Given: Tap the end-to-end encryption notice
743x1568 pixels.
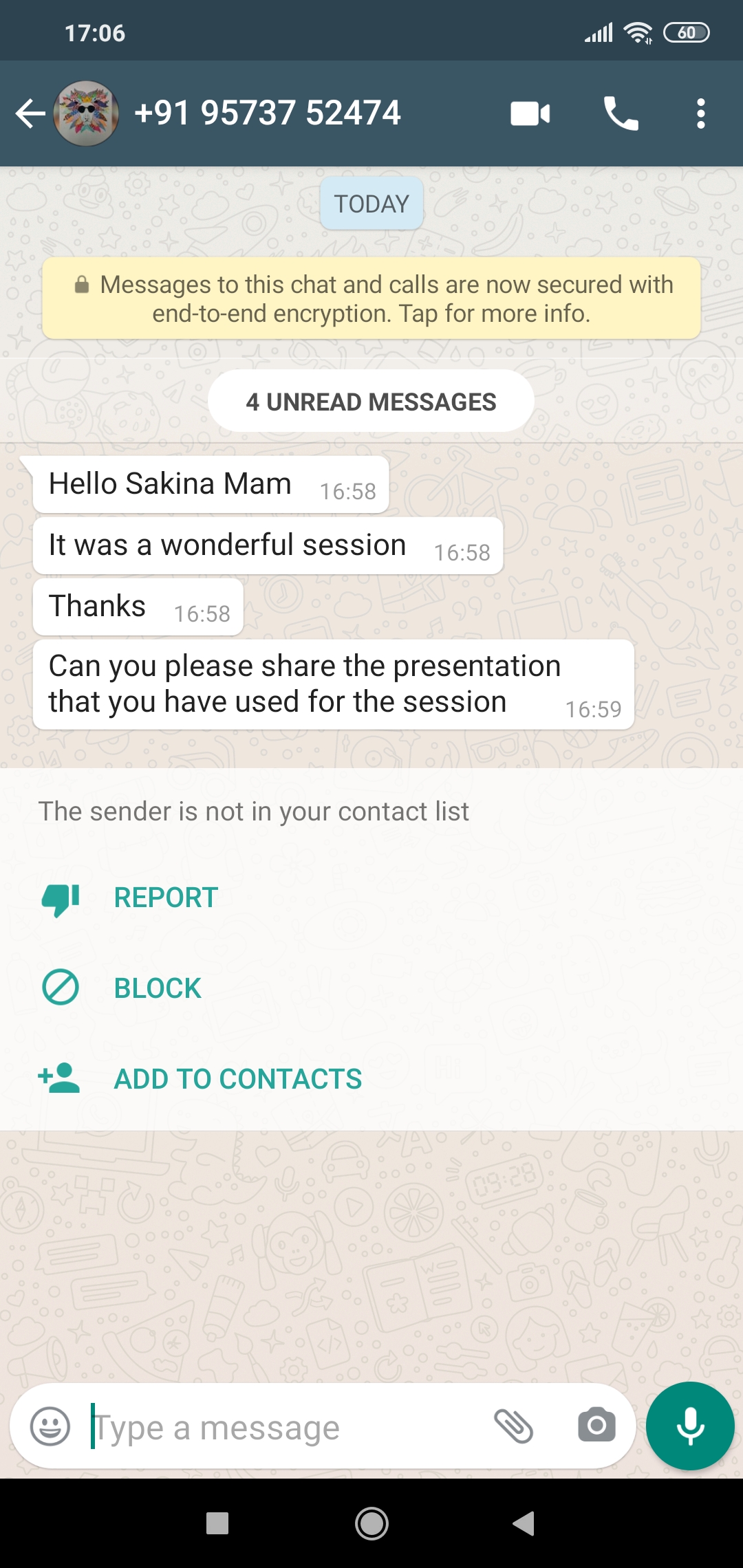Looking at the screenshot, I should 371,298.
